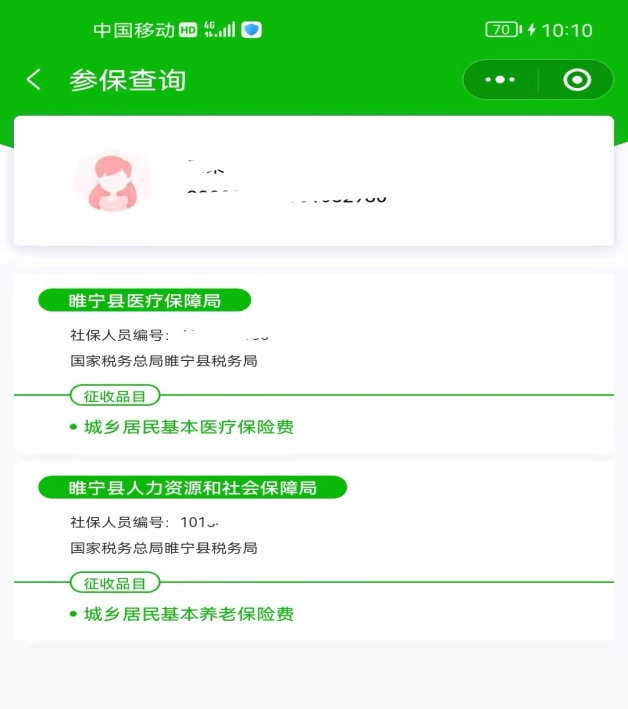Go back from 参保查询 page
Viewport: 628px width, 709px height.
[34, 80]
